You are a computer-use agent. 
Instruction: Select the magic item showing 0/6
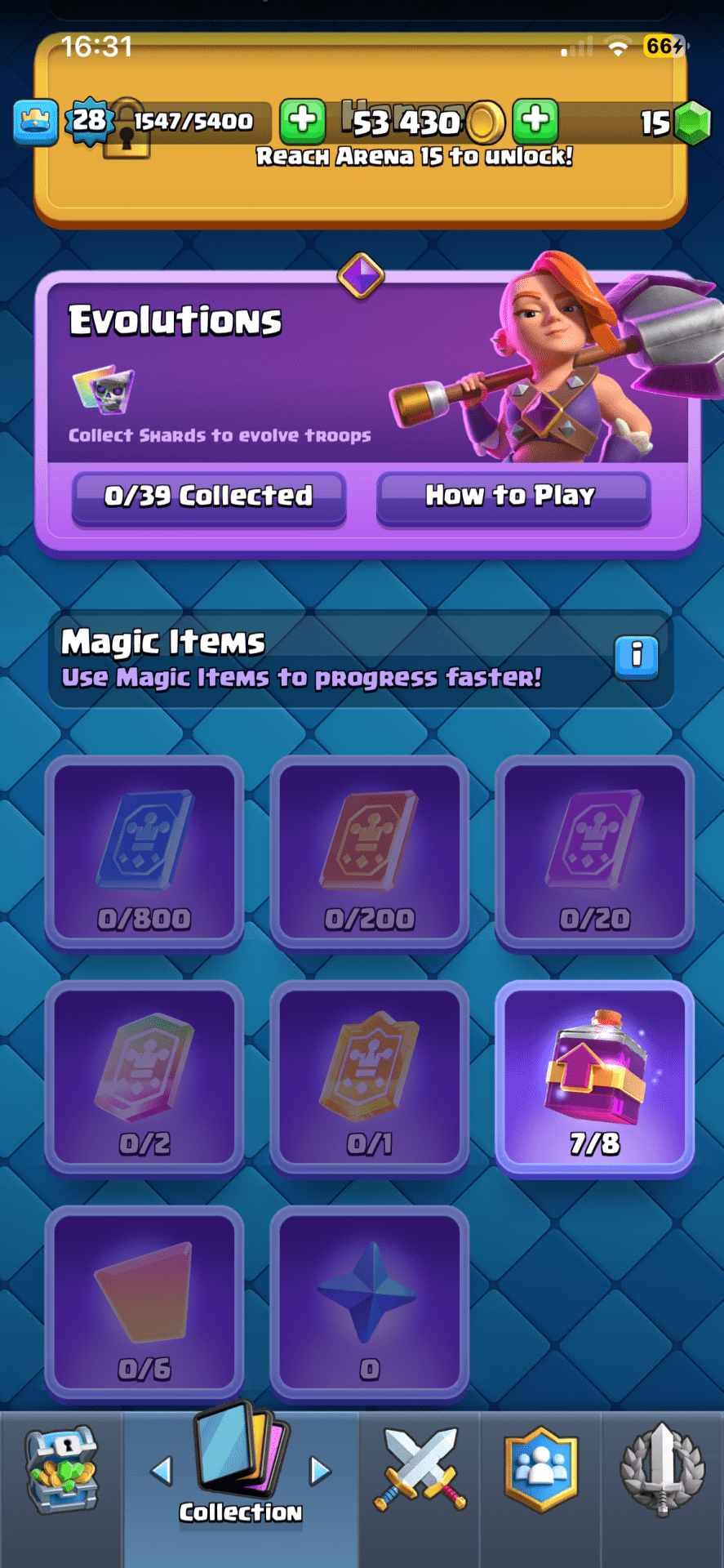coord(144,1303)
